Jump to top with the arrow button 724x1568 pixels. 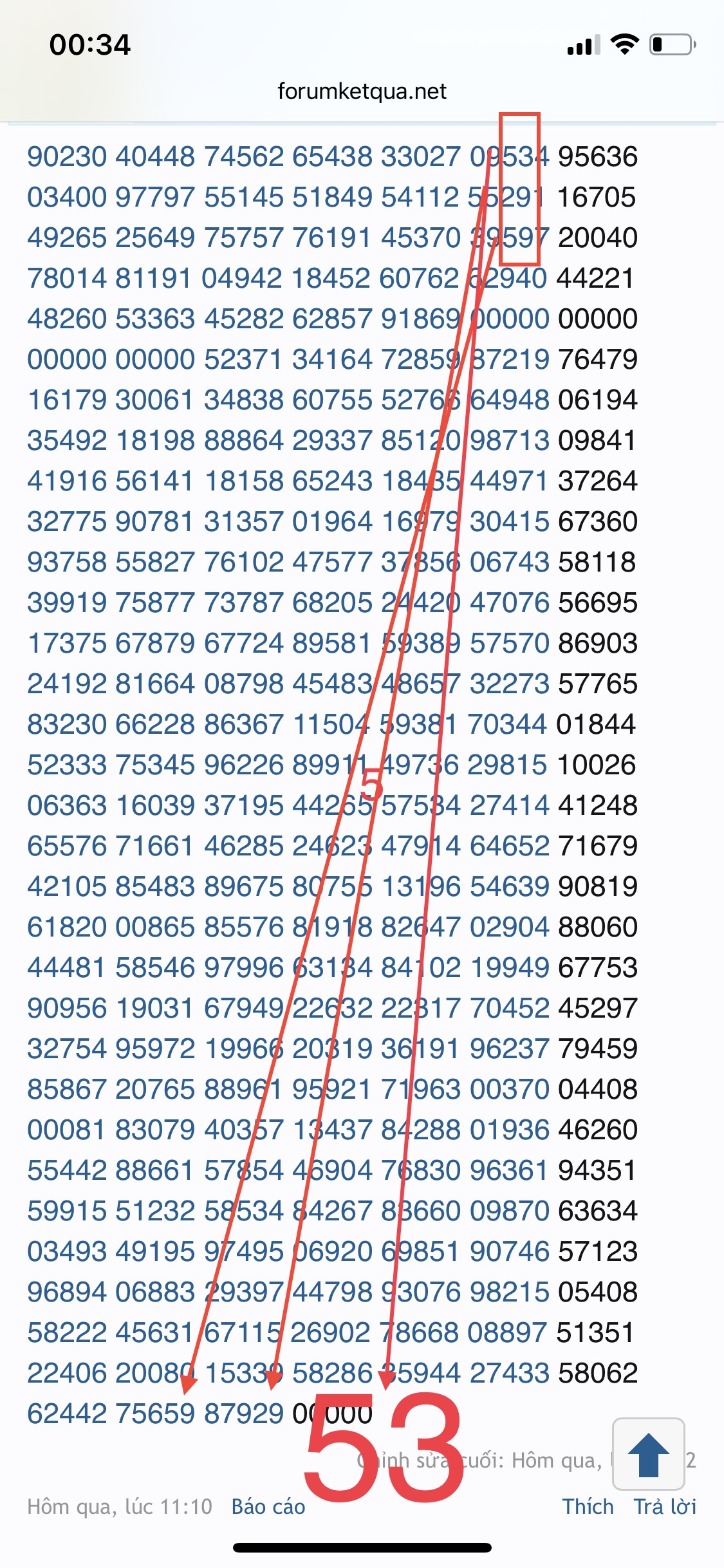pos(648,1454)
